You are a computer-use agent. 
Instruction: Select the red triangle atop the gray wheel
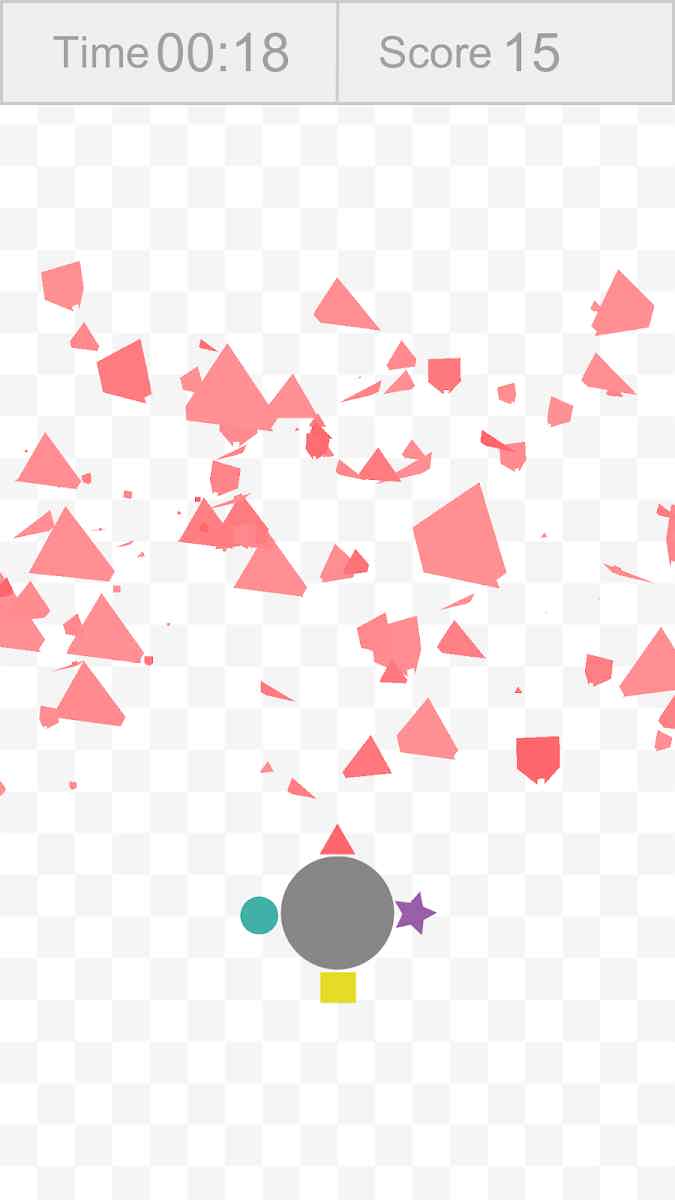pos(338,840)
